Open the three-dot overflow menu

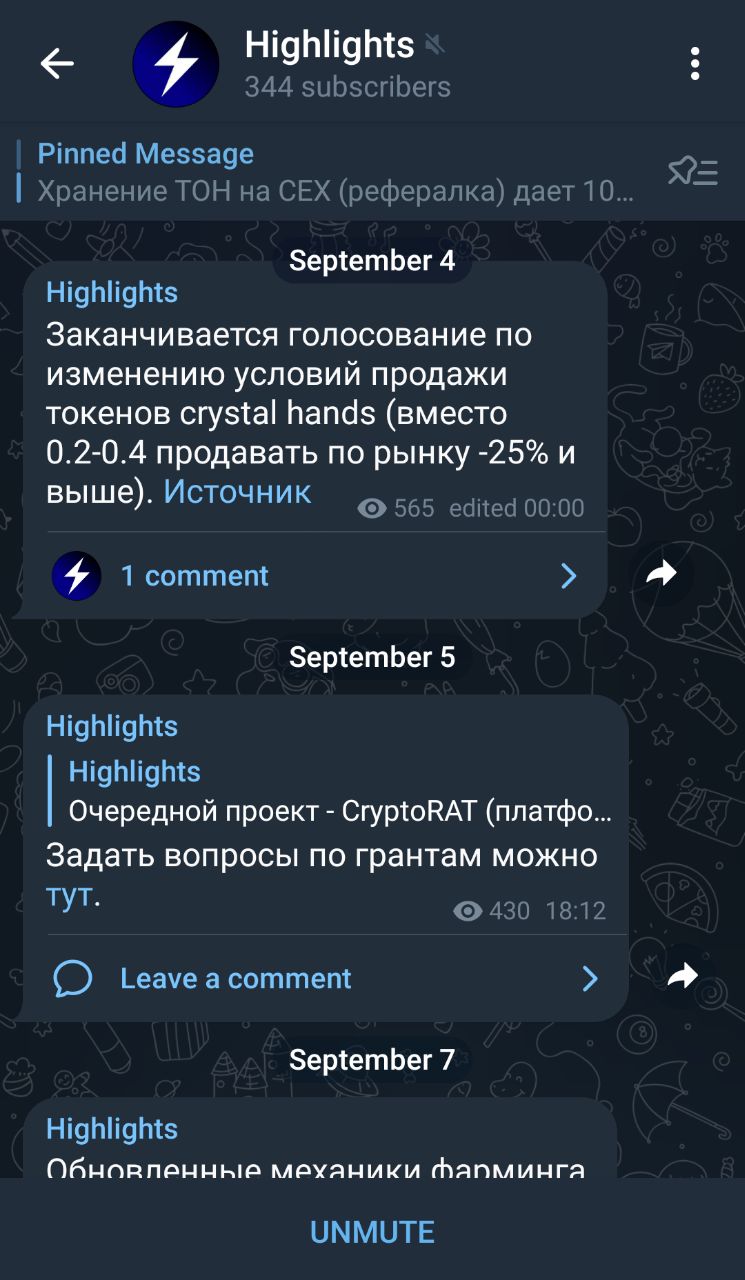[695, 64]
